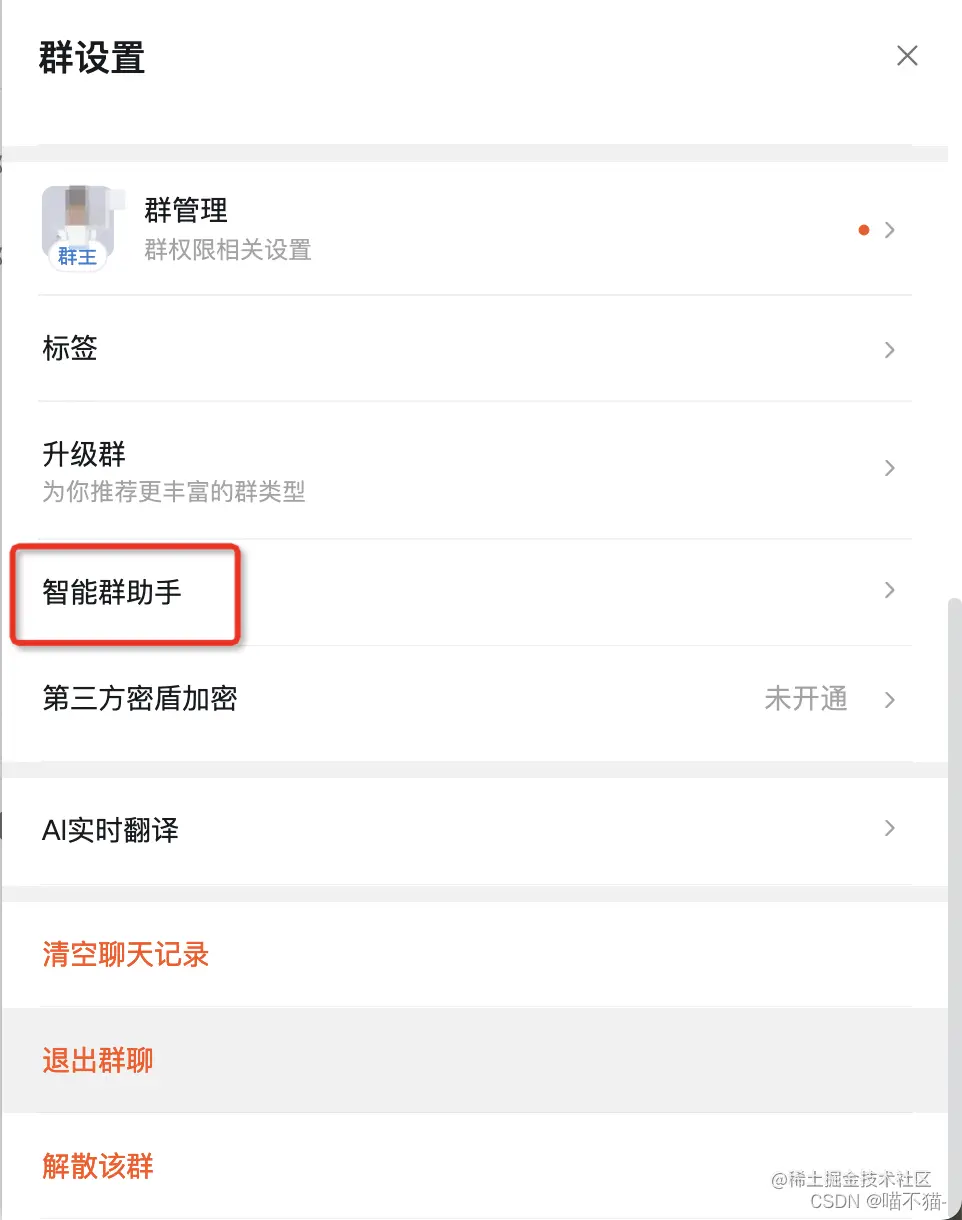The image size is (962, 1220).
Task: Tap 退出群聊 to leave the group
Action: [98, 1060]
